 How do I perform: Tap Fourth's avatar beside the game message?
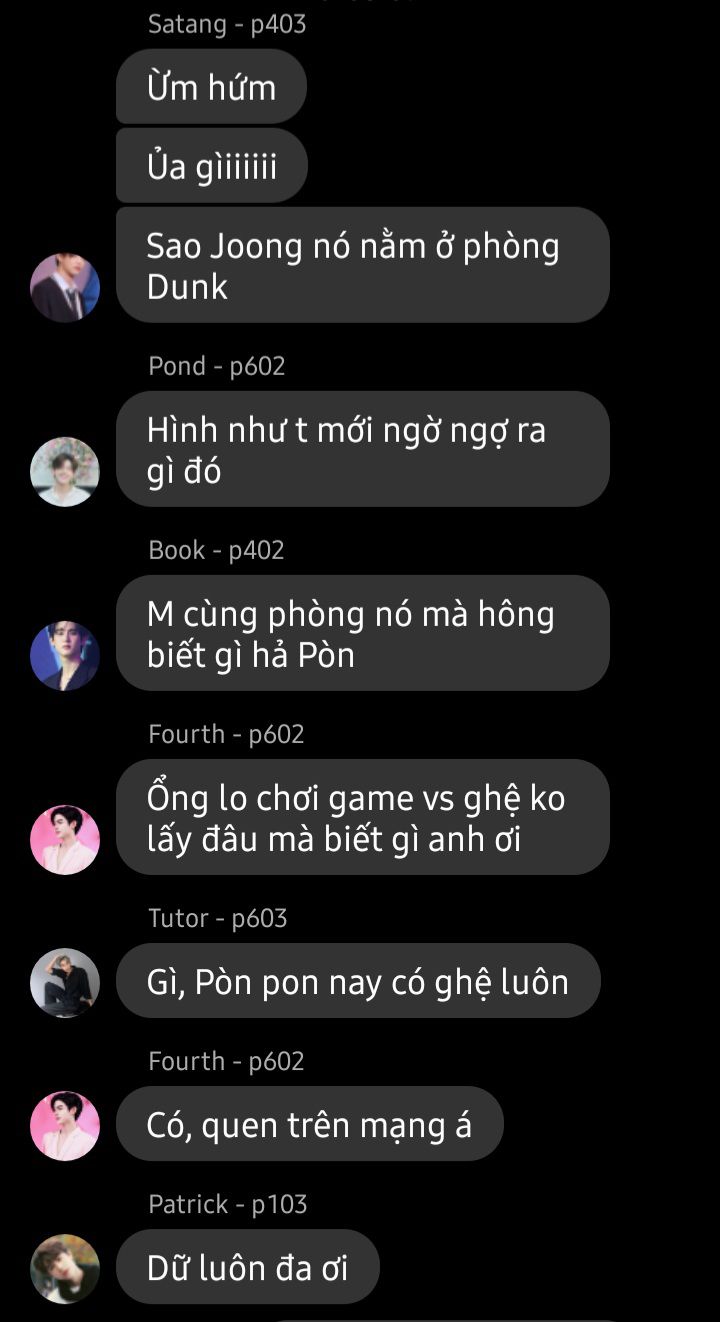point(65,839)
